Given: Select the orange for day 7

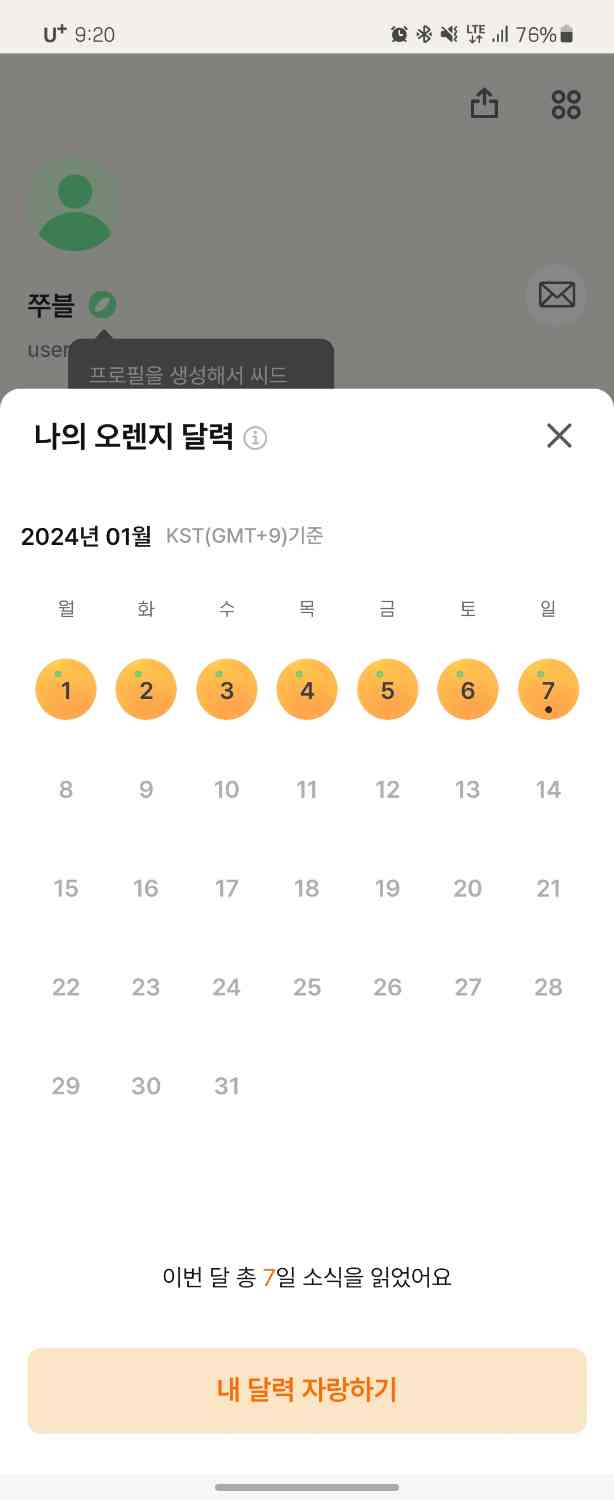Looking at the screenshot, I should point(548,689).
